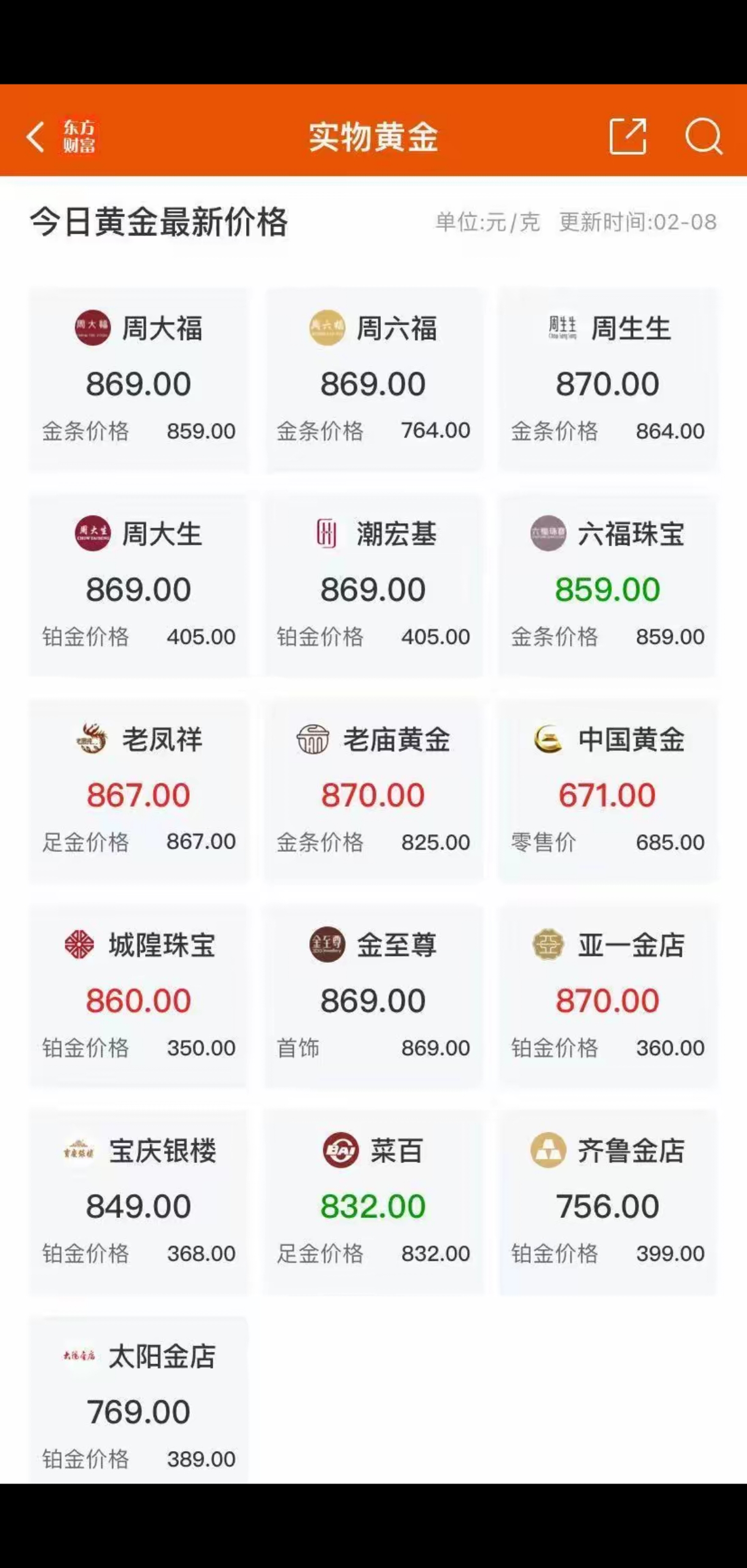Open 六福珠宝 gold price card
The height and width of the screenshot is (1568, 747).
tap(607, 585)
